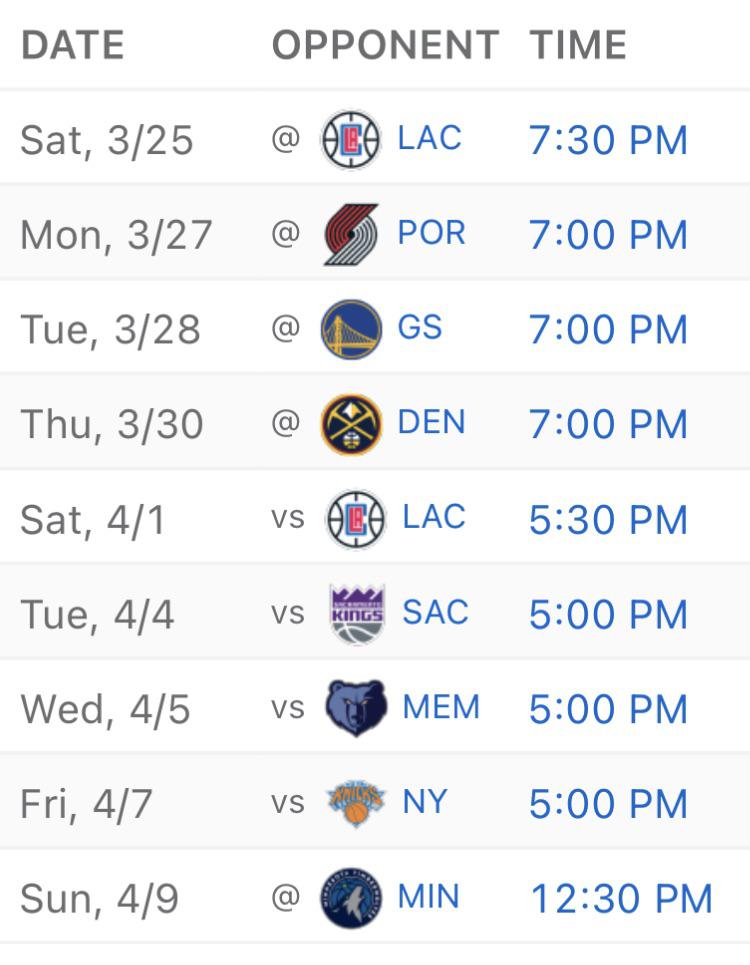View the MIN team link
This screenshot has width=750, height=965.
(428, 897)
